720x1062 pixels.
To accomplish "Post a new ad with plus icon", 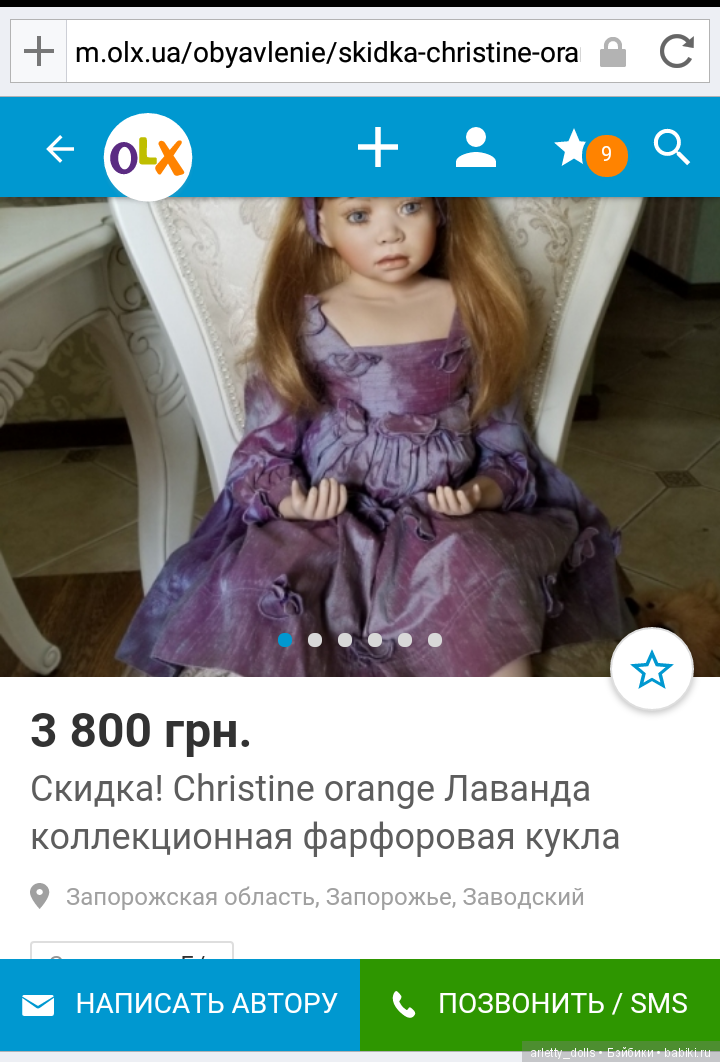I will (378, 149).
